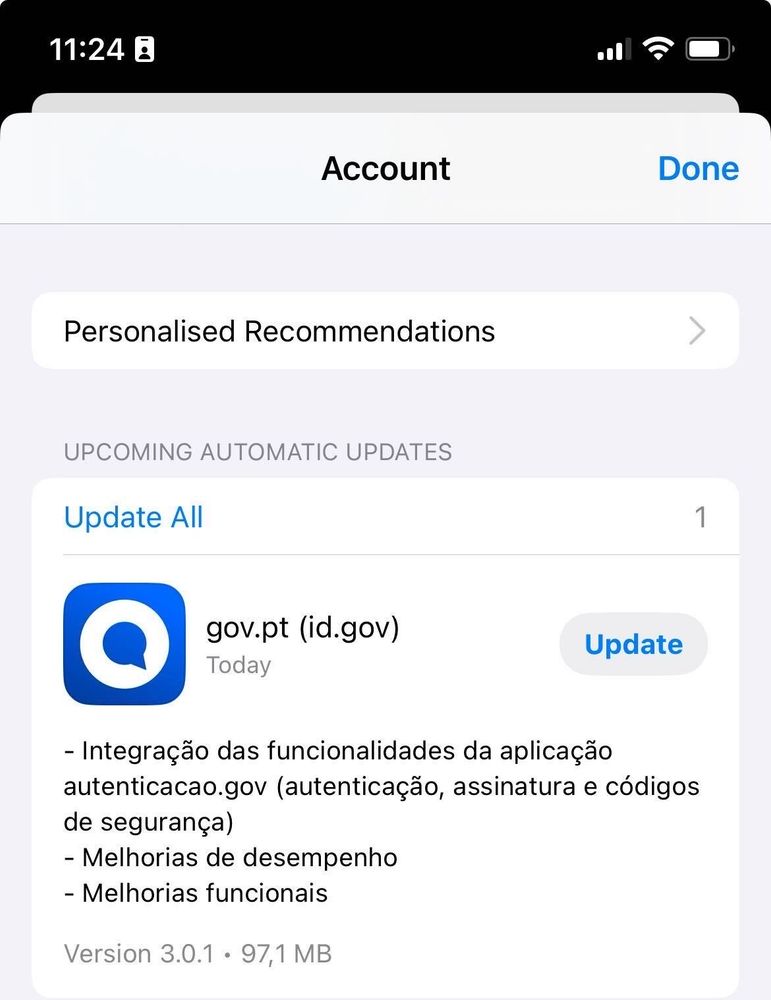This screenshot has height=1000, width=771.
Task: Tap Update All
Action: click(x=133, y=517)
